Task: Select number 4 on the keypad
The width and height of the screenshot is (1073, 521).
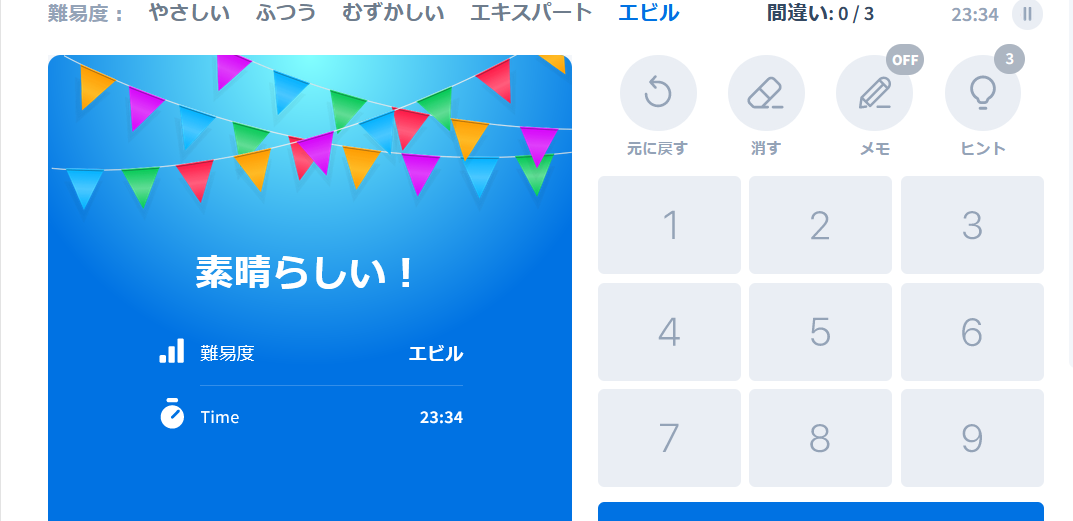Action: pos(669,332)
